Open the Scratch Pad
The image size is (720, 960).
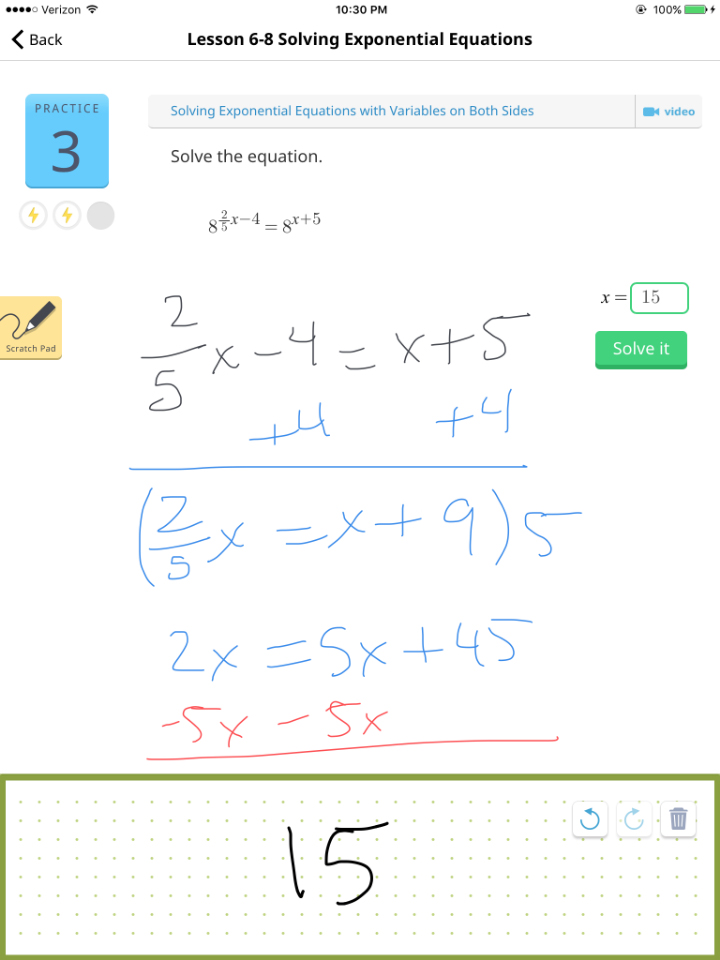[31, 327]
